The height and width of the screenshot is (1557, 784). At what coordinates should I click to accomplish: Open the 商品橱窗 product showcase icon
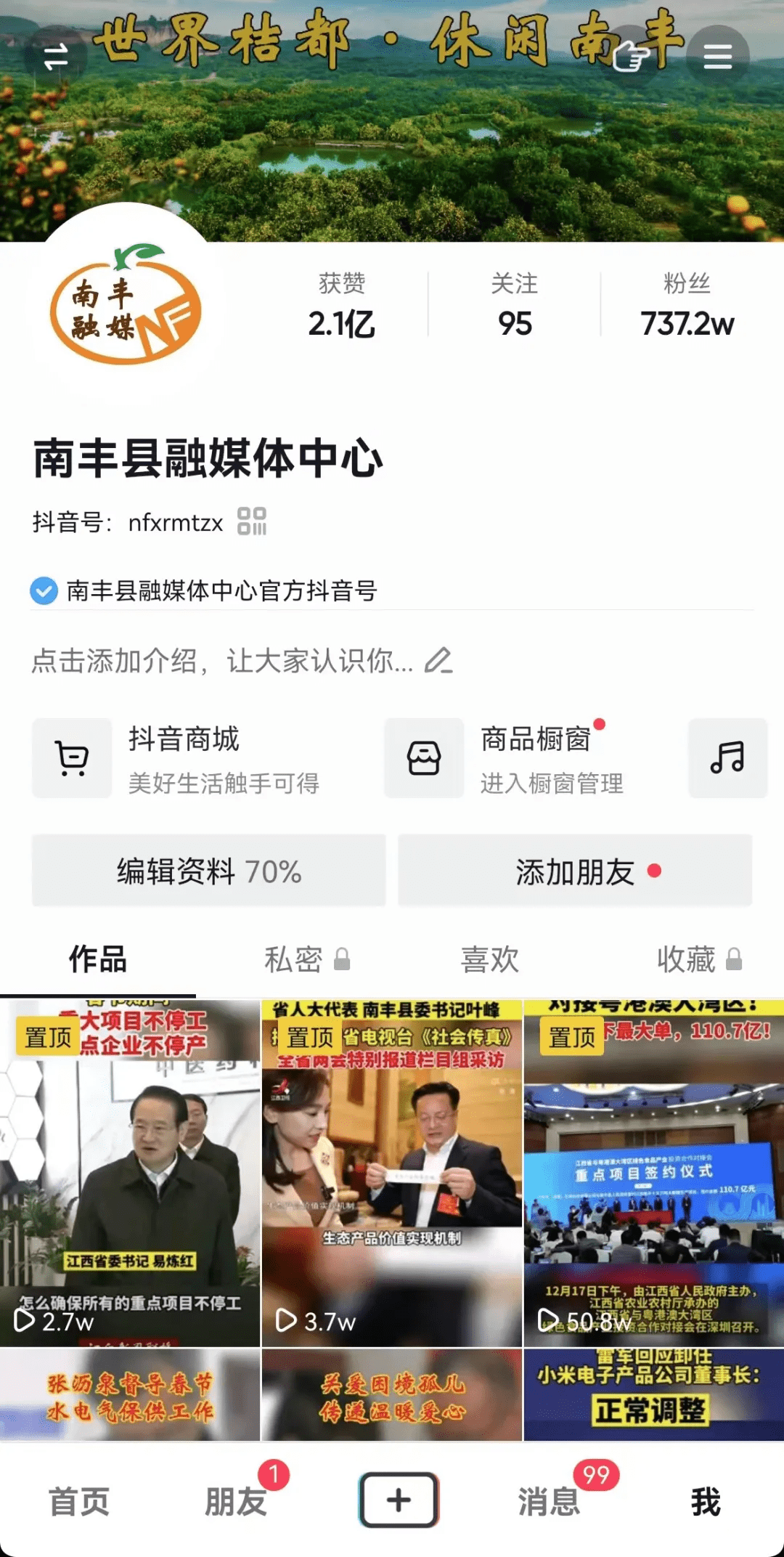[x=423, y=759]
